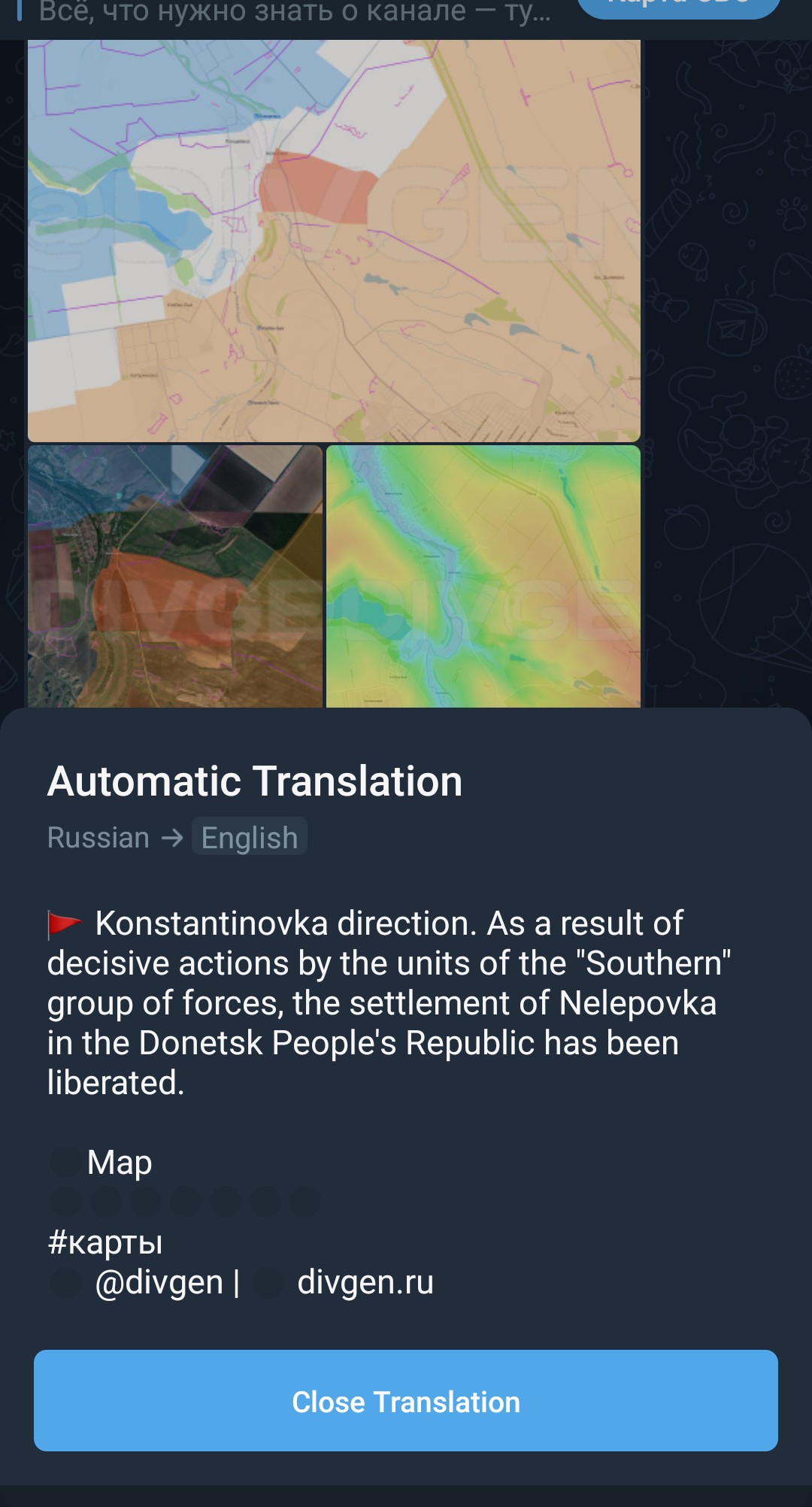
Task: Open the #карты hashtag
Action: [x=105, y=1242]
